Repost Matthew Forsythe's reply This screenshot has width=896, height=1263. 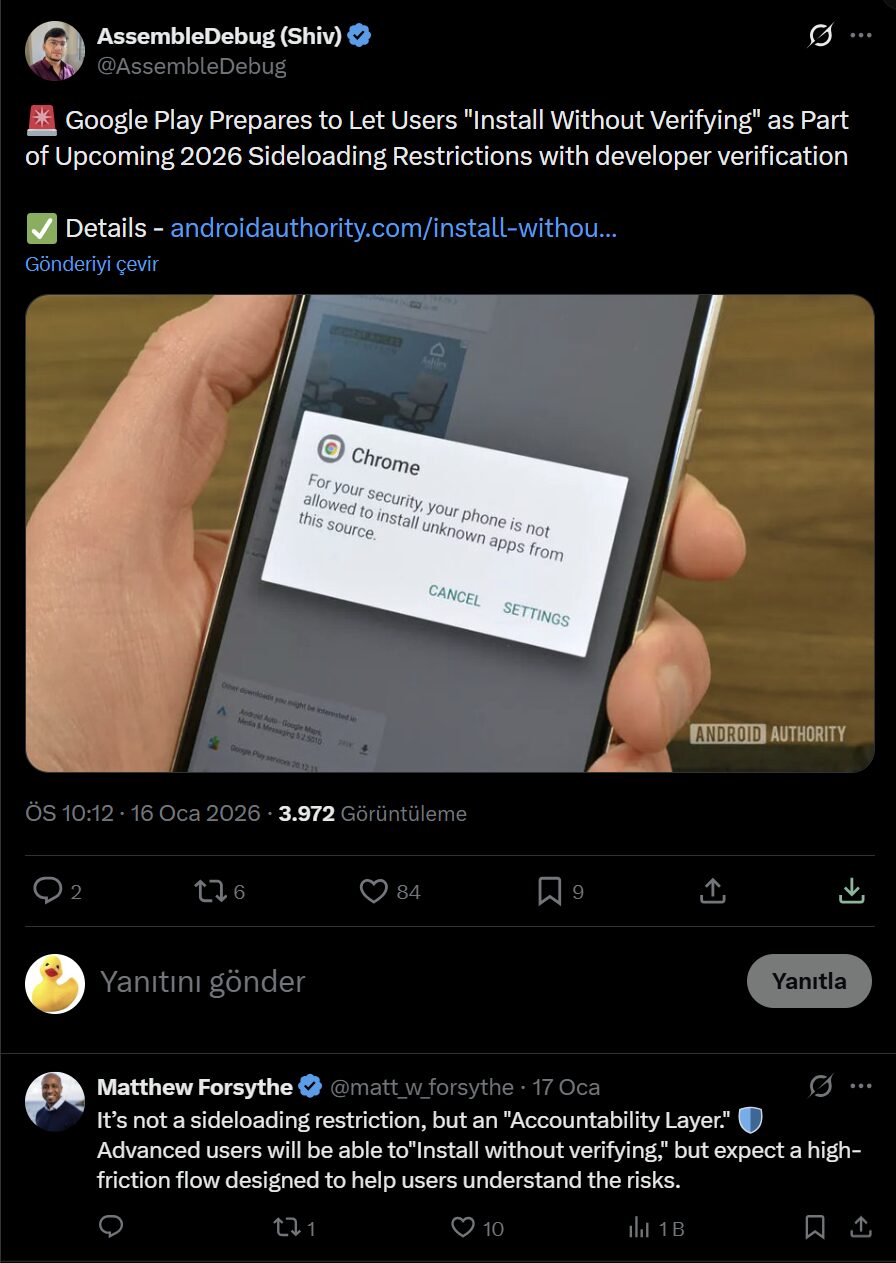point(287,1227)
